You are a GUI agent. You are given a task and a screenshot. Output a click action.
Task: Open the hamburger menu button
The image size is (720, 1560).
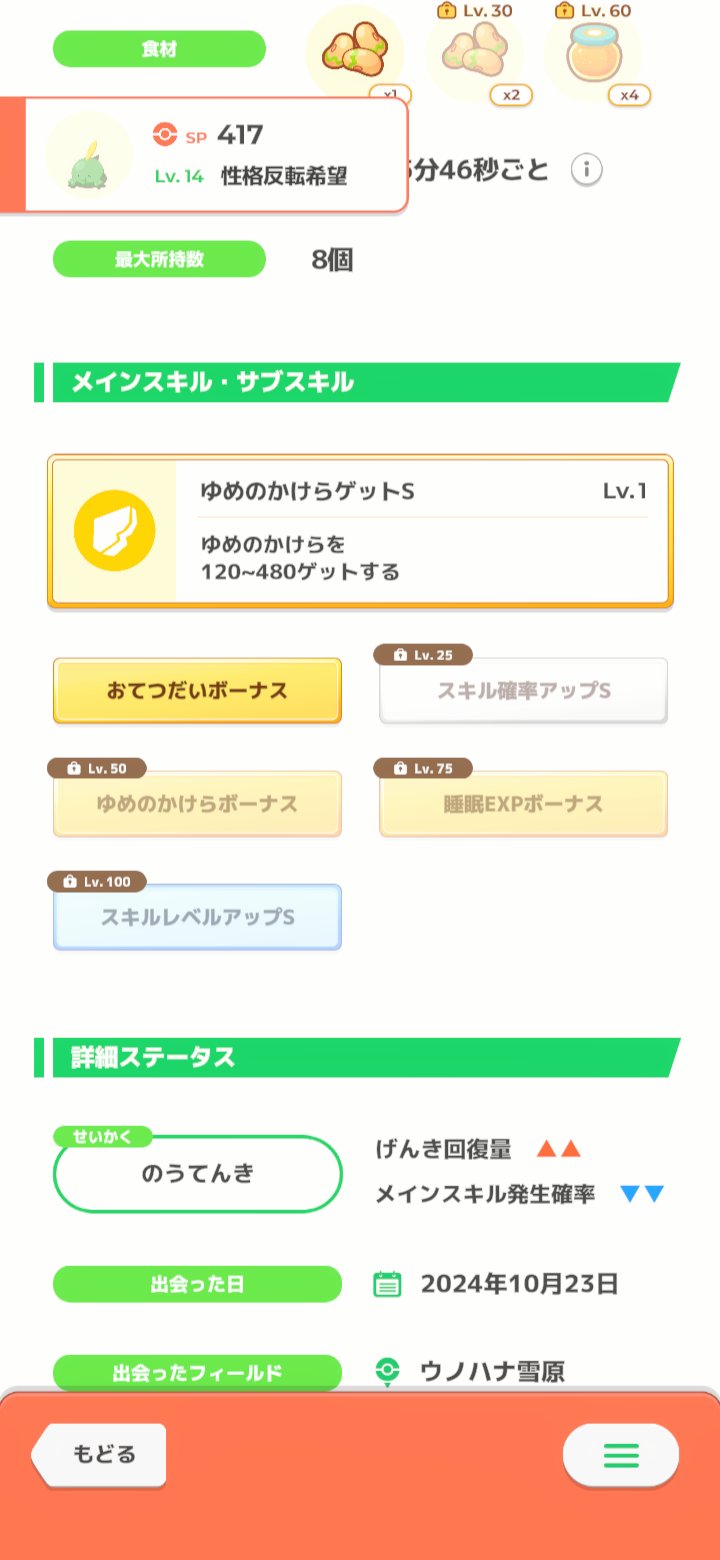point(620,1454)
